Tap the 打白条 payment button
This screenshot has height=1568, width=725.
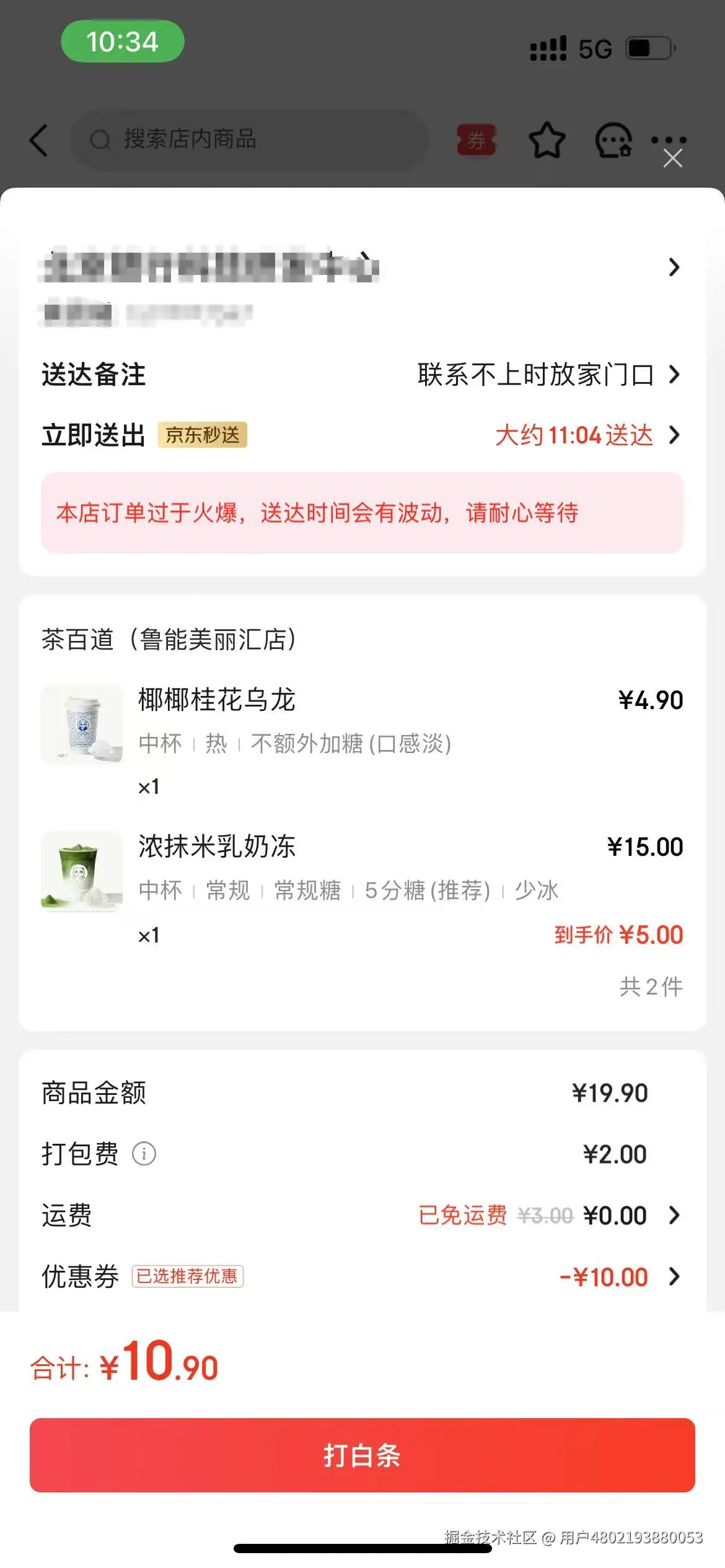point(362,1455)
